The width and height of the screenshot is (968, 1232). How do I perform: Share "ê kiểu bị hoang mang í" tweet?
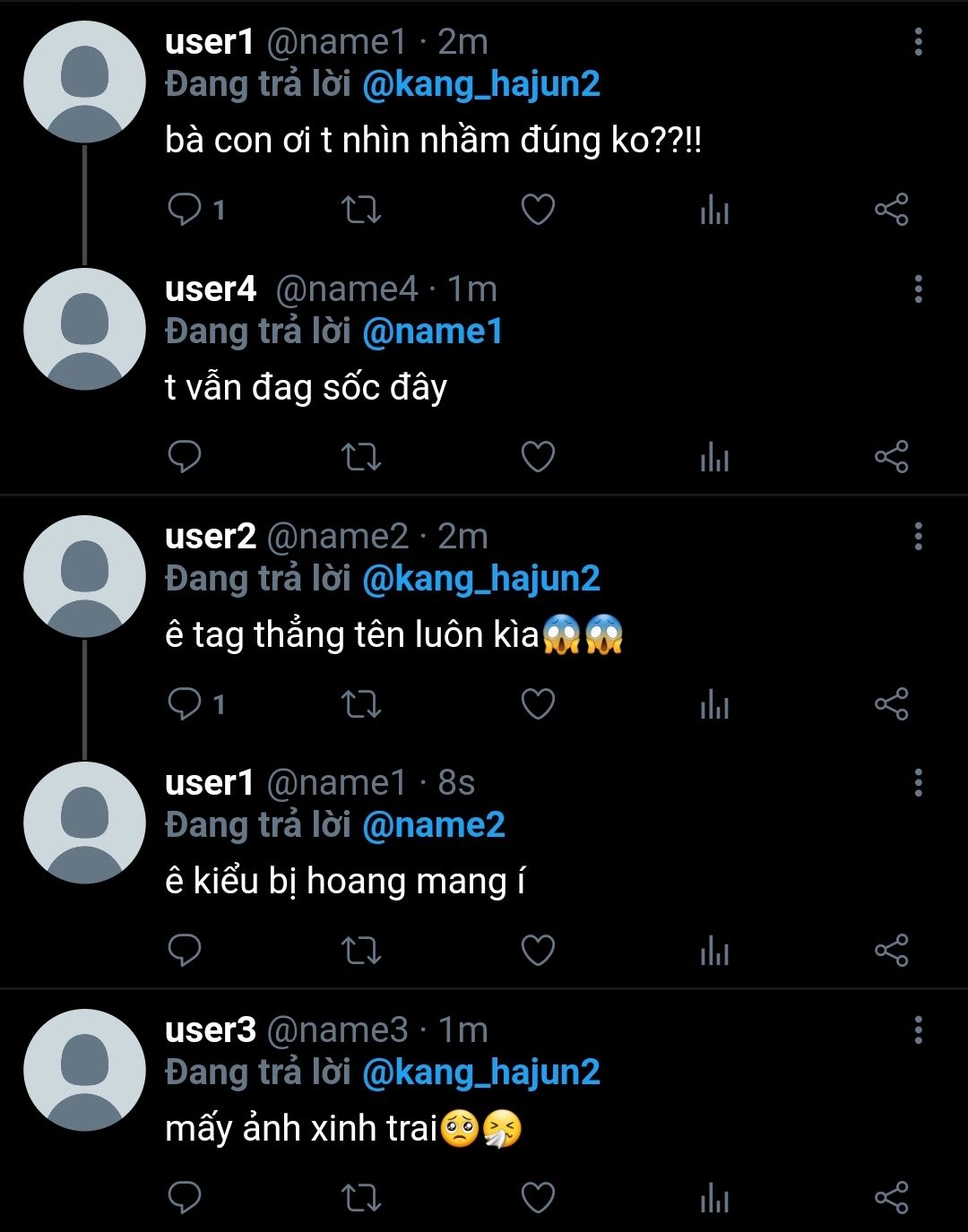pyautogui.click(x=891, y=950)
